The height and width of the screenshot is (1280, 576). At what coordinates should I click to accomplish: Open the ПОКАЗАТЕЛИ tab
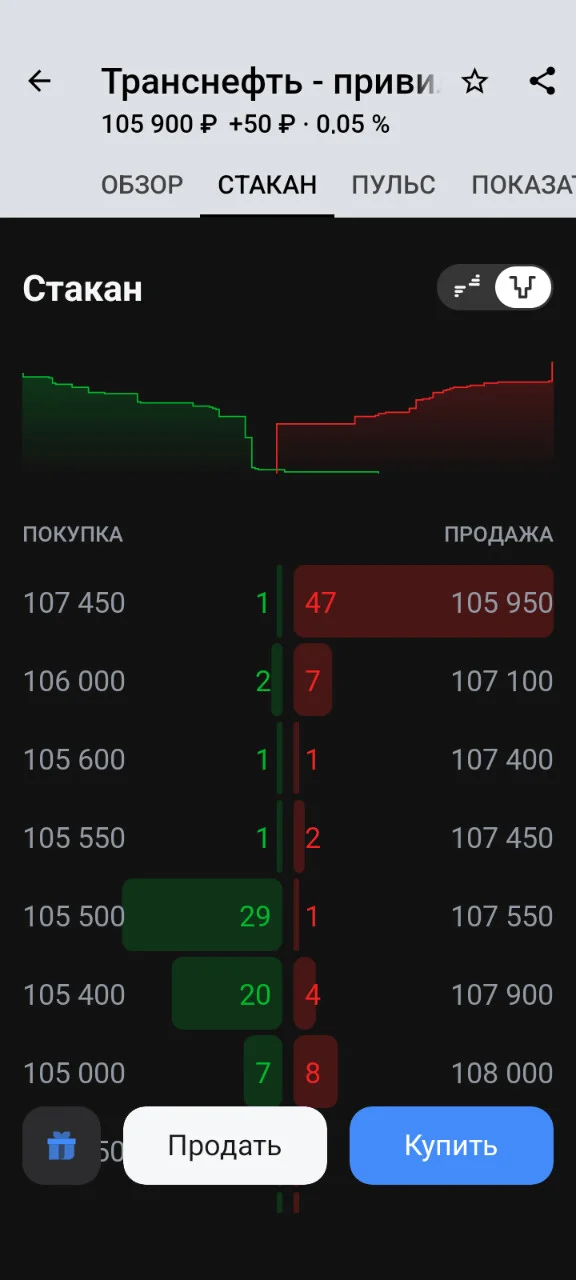pos(523,185)
